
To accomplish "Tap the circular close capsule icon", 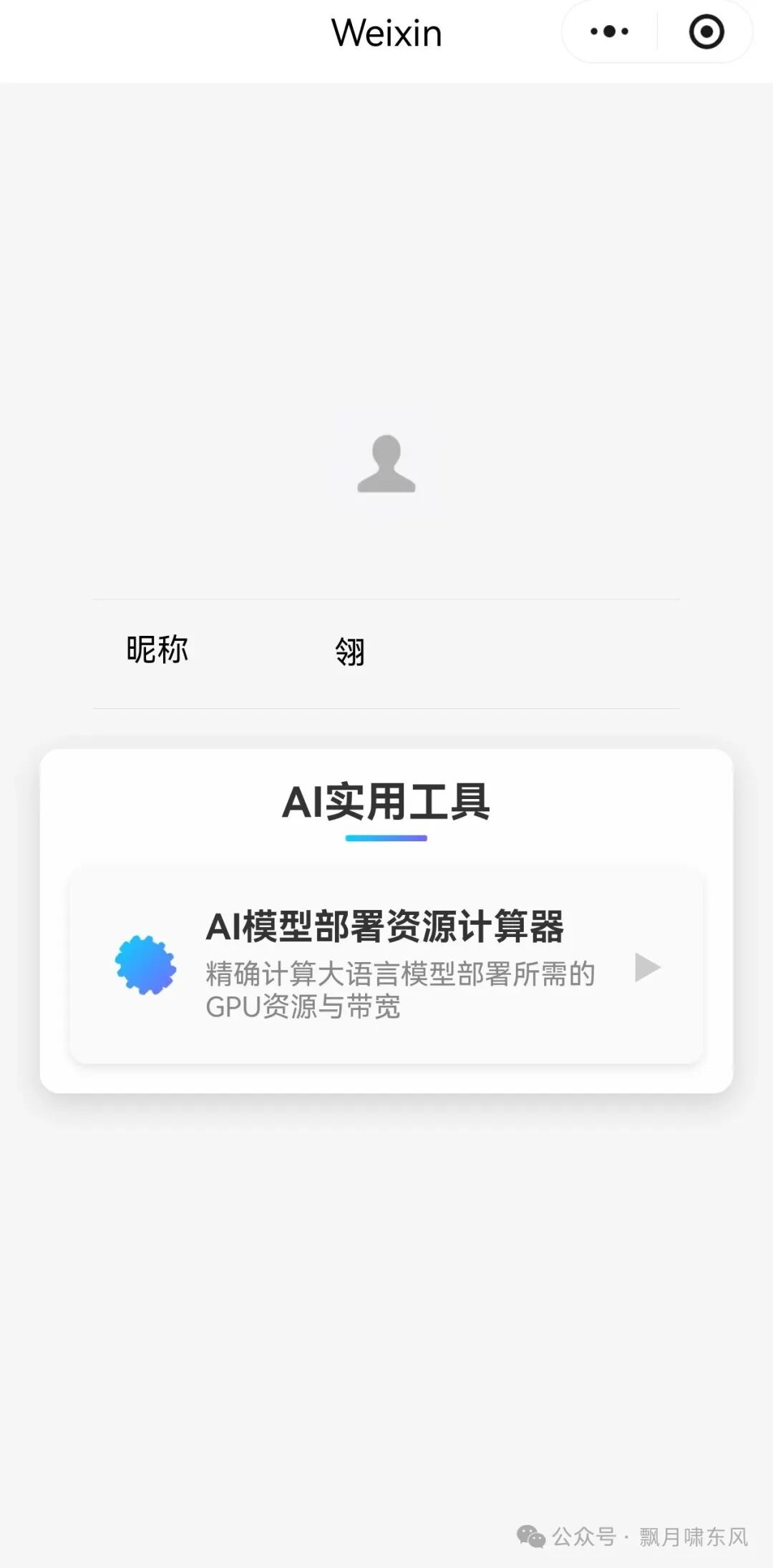I will click(705, 32).
